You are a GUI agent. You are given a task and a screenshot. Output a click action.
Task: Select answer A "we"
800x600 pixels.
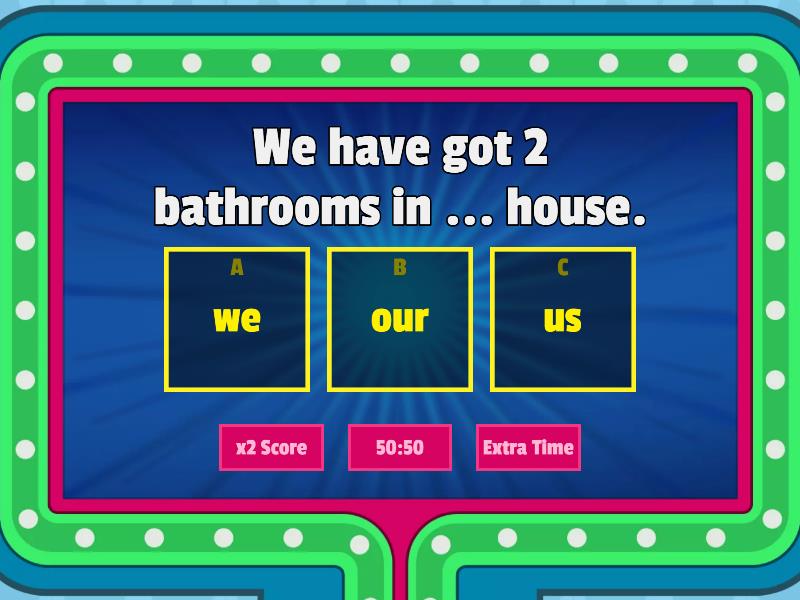(237, 319)
